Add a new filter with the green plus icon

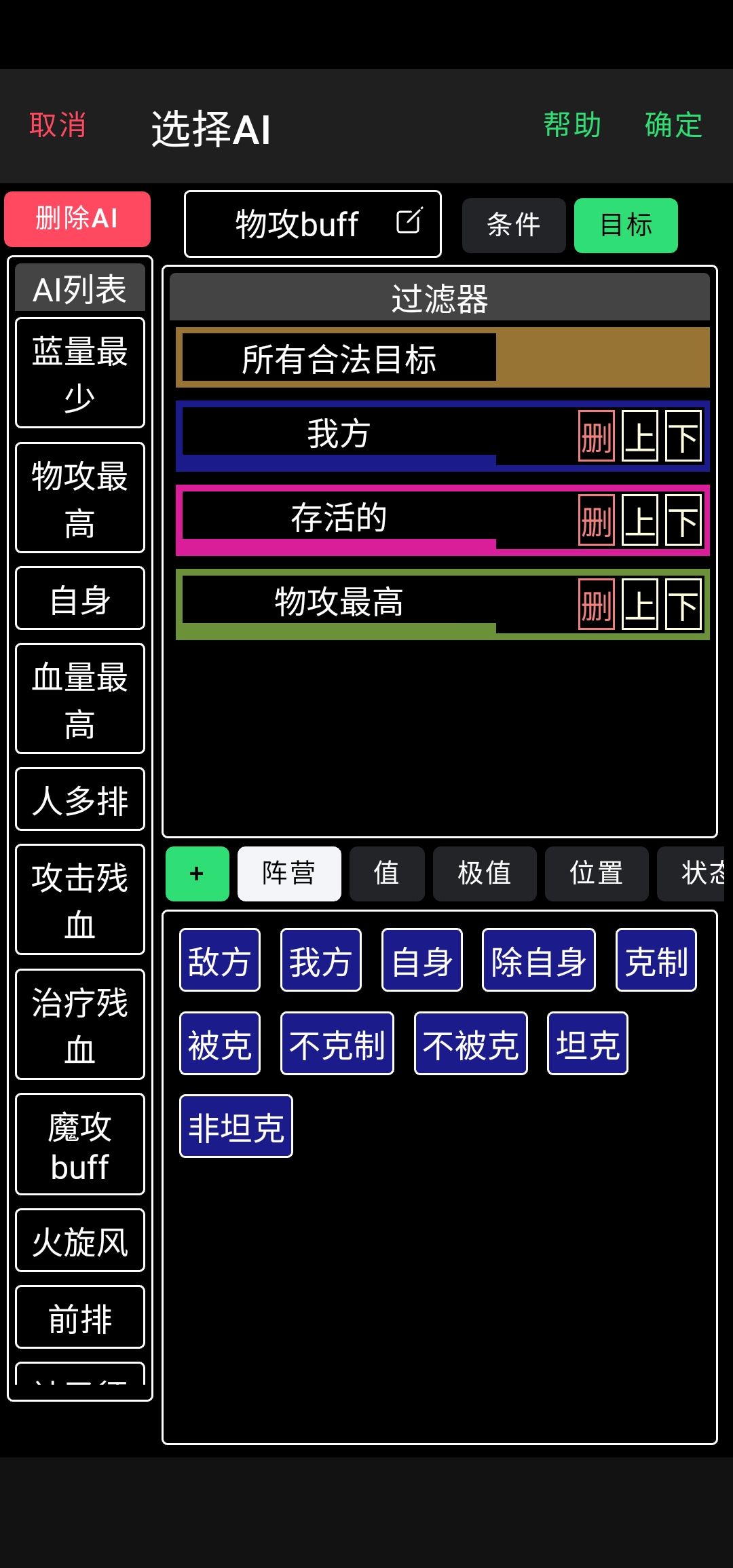(x=197, y=874)
